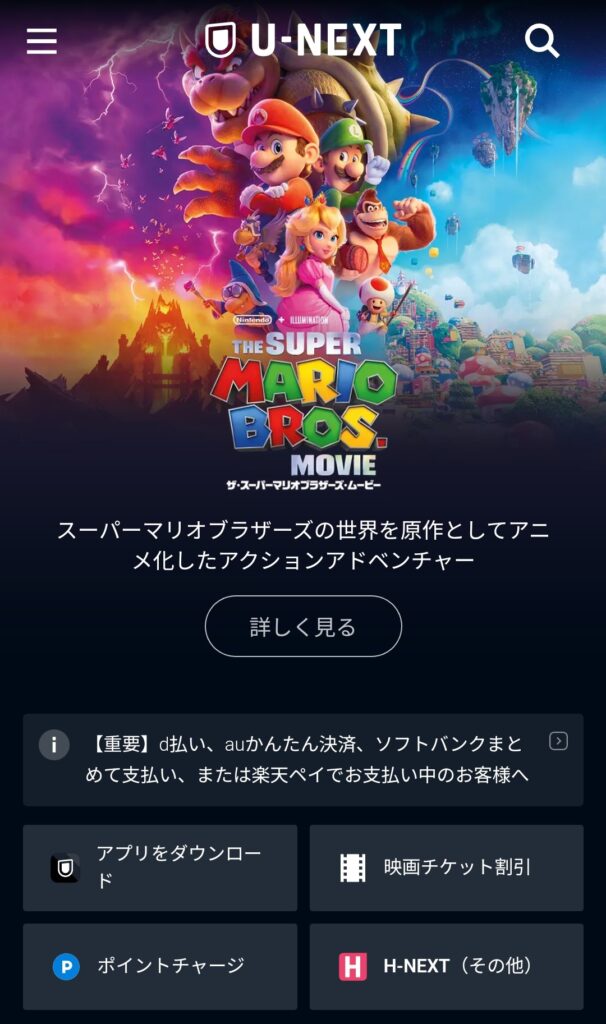This screenshot has width=606, height=1024.
Task: Select アプリをダウンロード
Action: point(160,867)
